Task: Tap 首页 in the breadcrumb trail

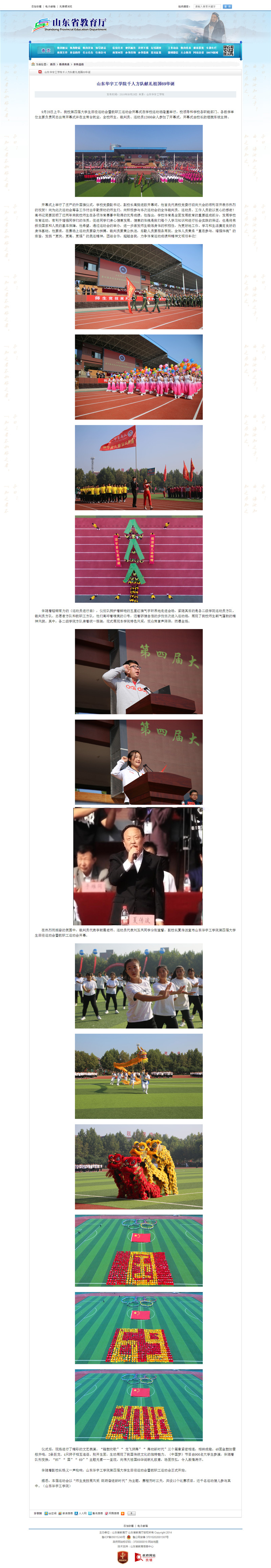Action: pos(53,64)
